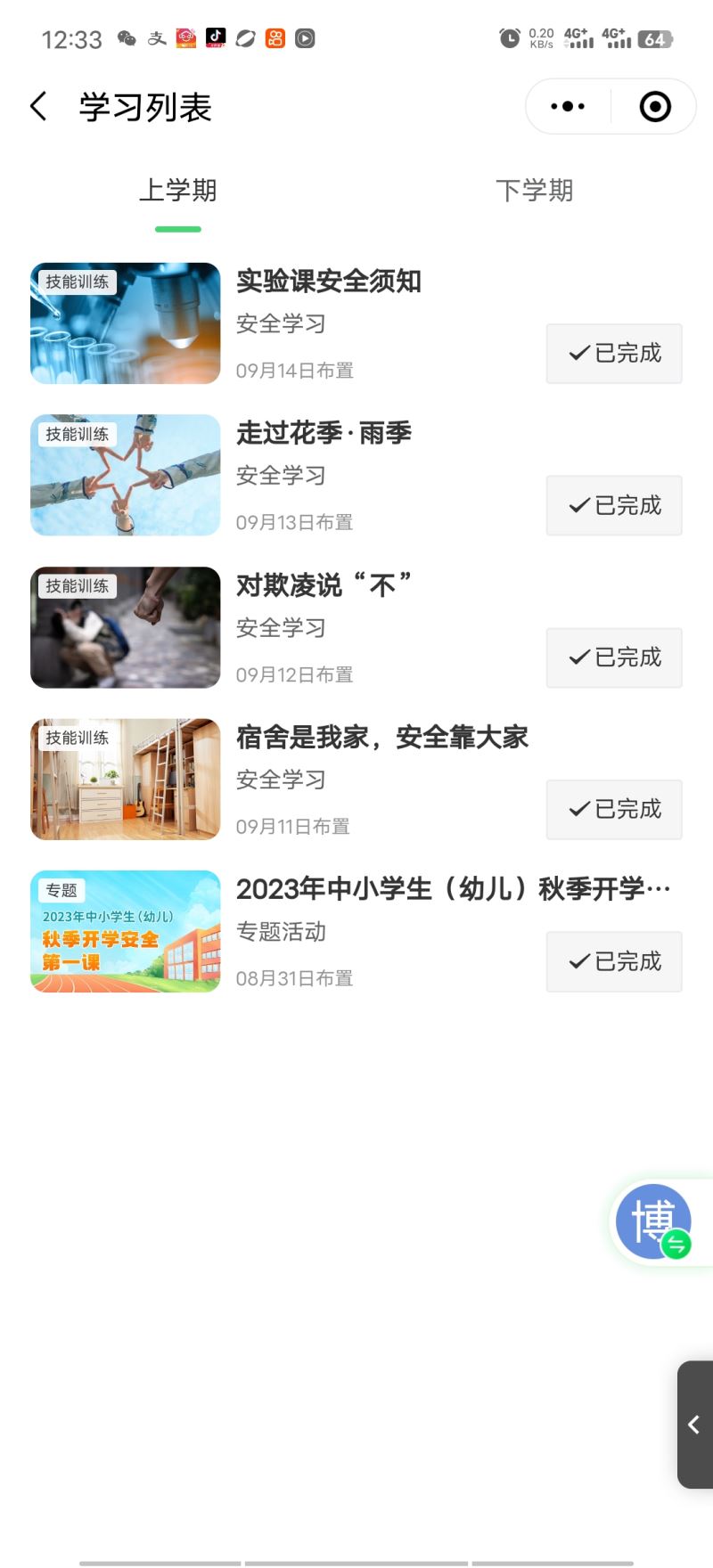Tap 已完成 button for 2023年秋季开学 topic

614,962
